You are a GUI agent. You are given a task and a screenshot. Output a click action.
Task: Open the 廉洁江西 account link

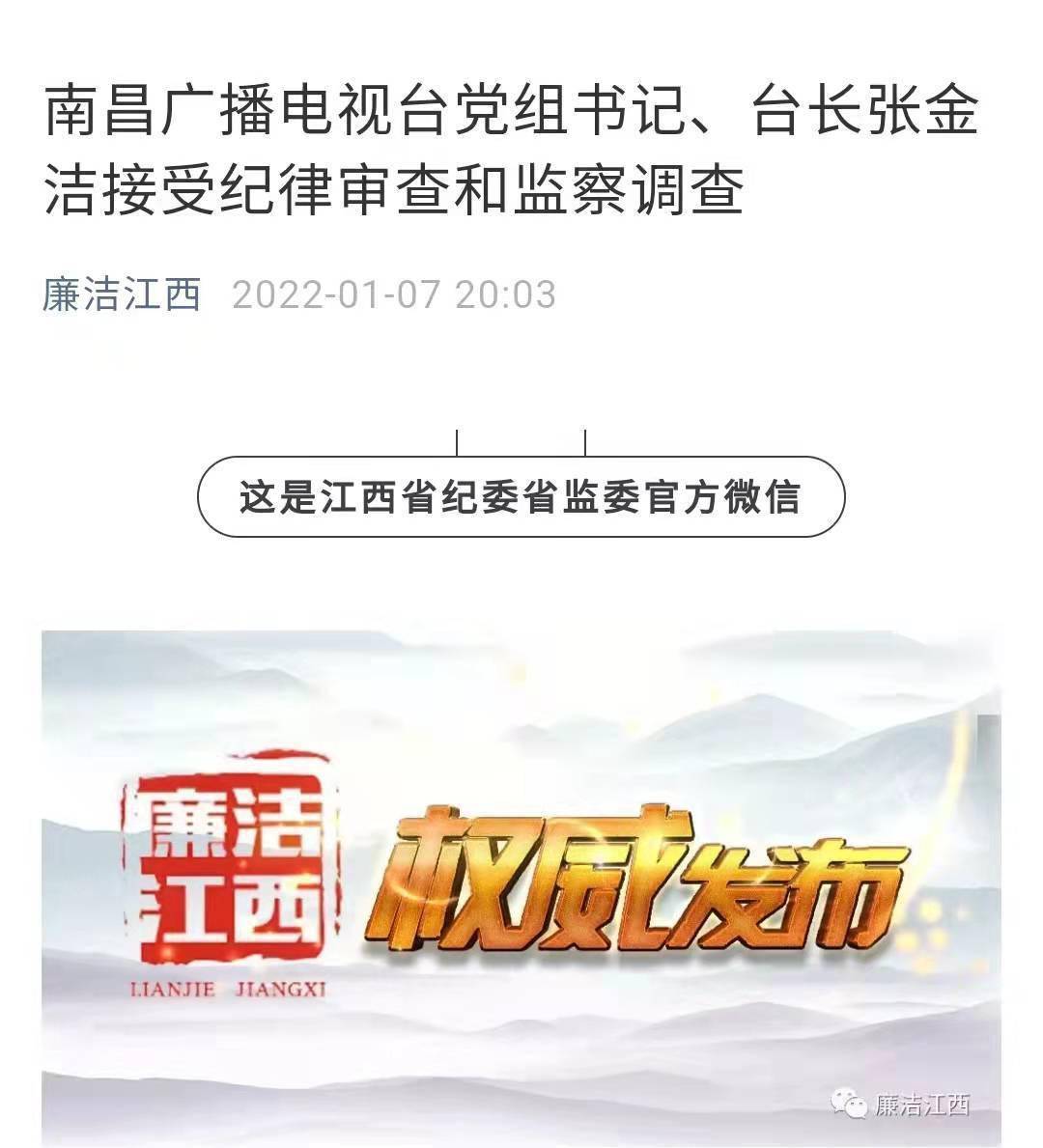122,294
